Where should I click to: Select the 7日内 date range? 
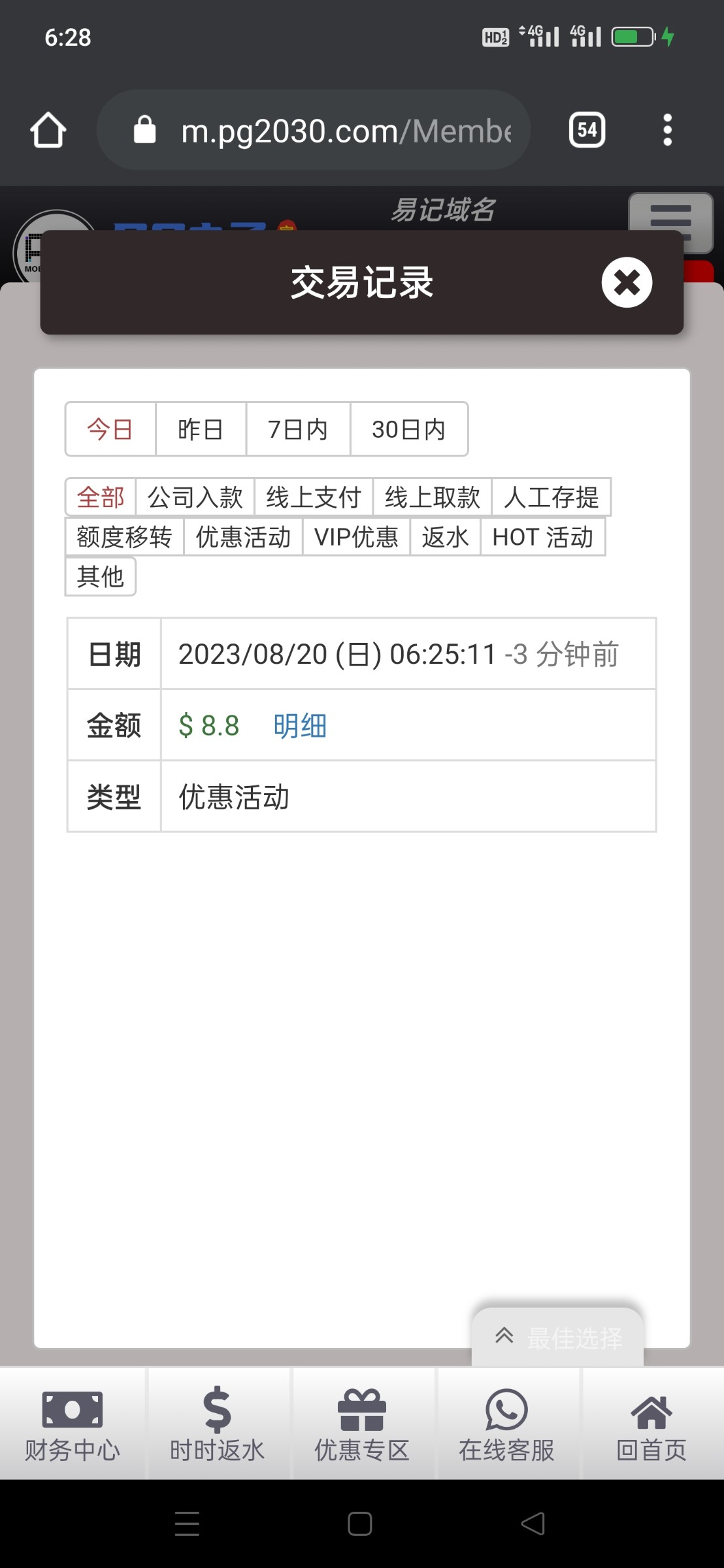[x=298, y=429]
